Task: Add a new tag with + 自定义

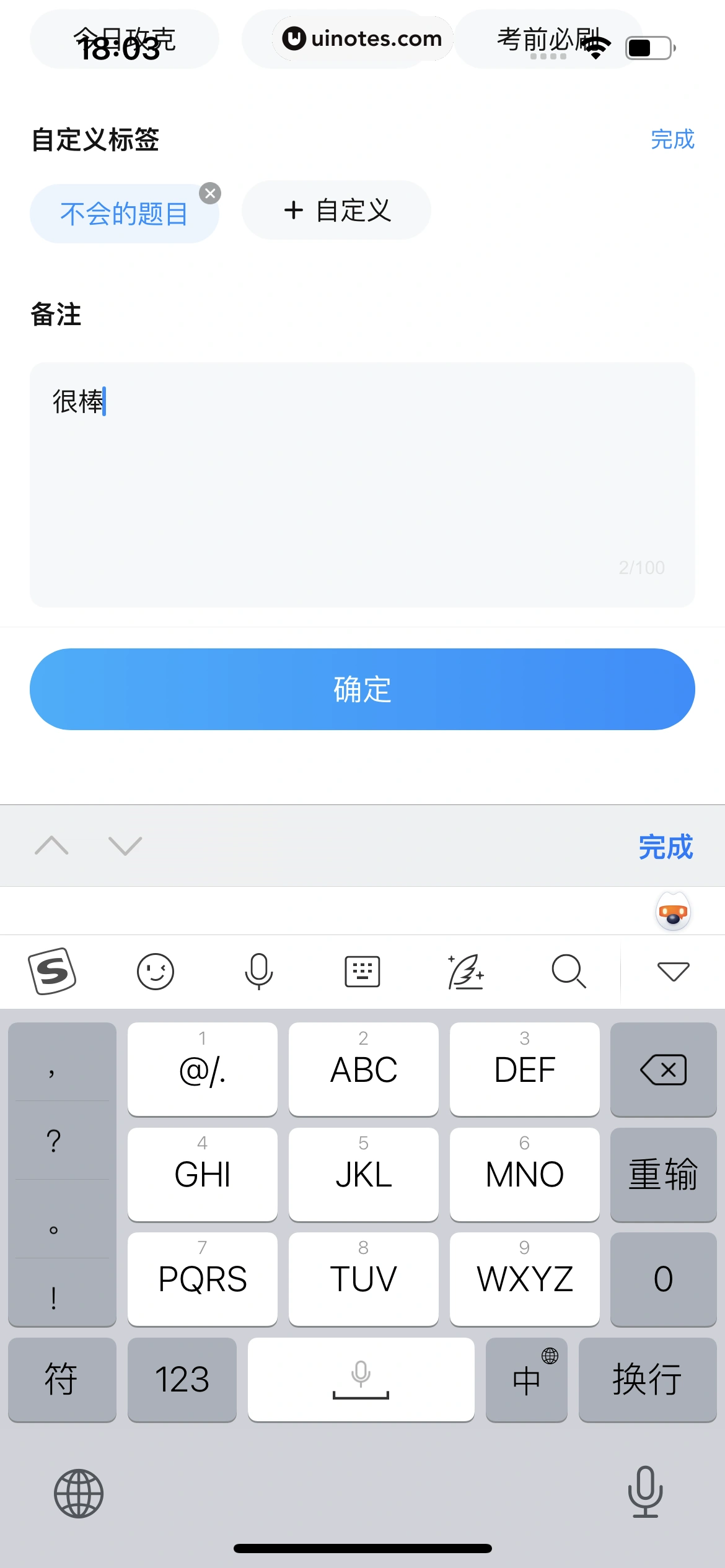Action: [x=336, y=211]
